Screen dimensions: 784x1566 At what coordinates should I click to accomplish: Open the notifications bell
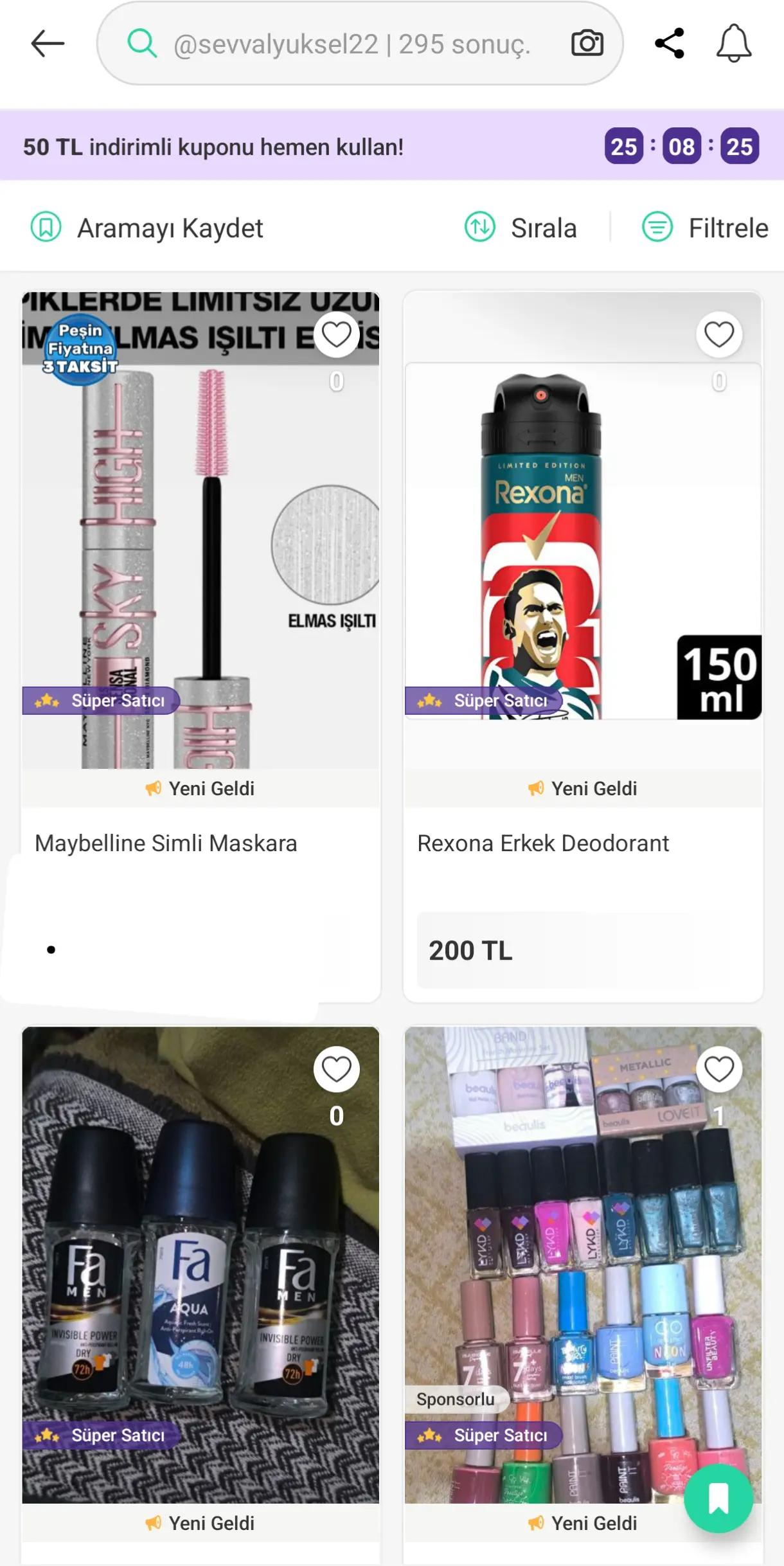coord(734,44)
